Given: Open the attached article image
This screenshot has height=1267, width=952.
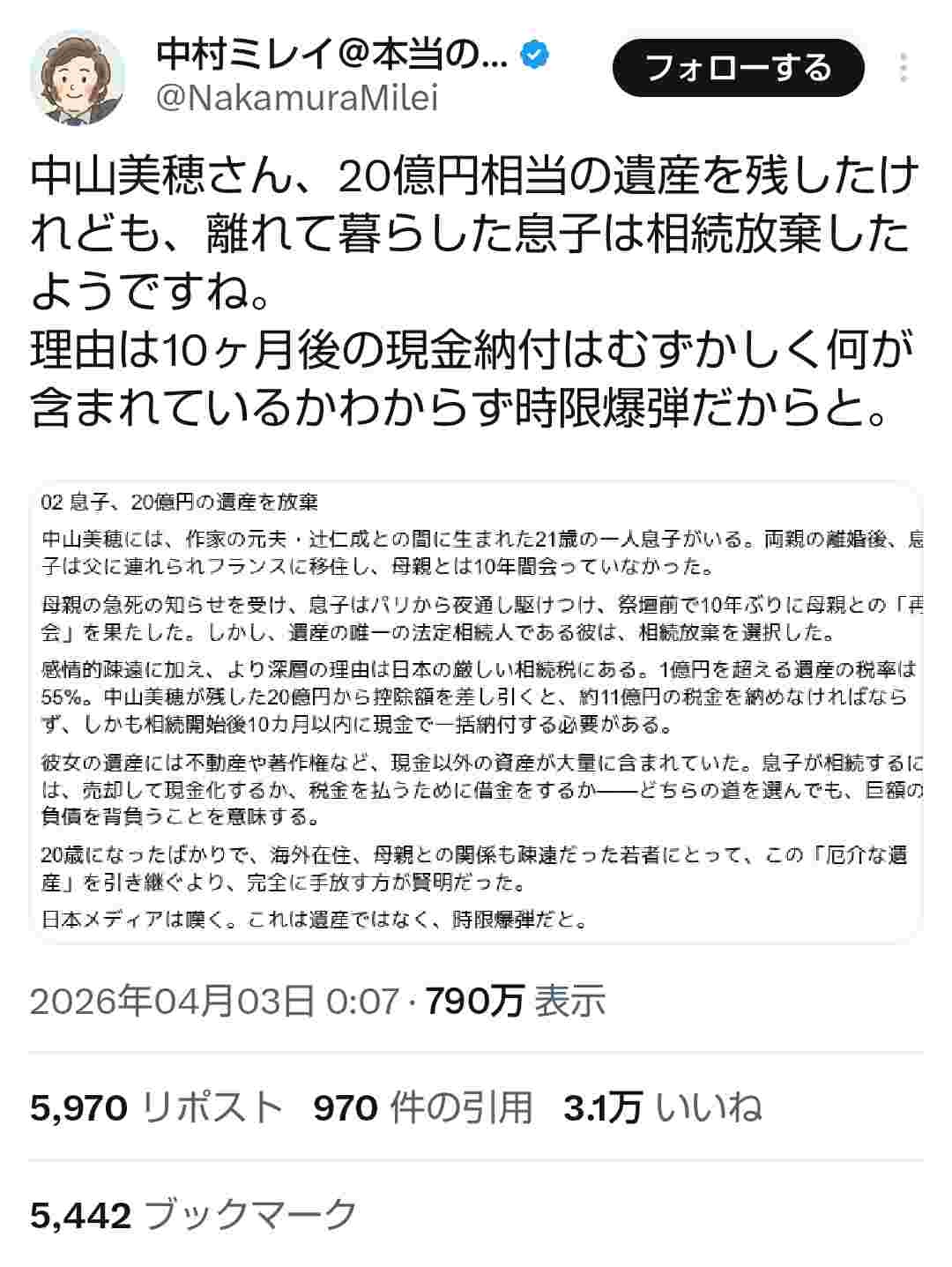Looking at the screenshot, I should coord(476,712).
